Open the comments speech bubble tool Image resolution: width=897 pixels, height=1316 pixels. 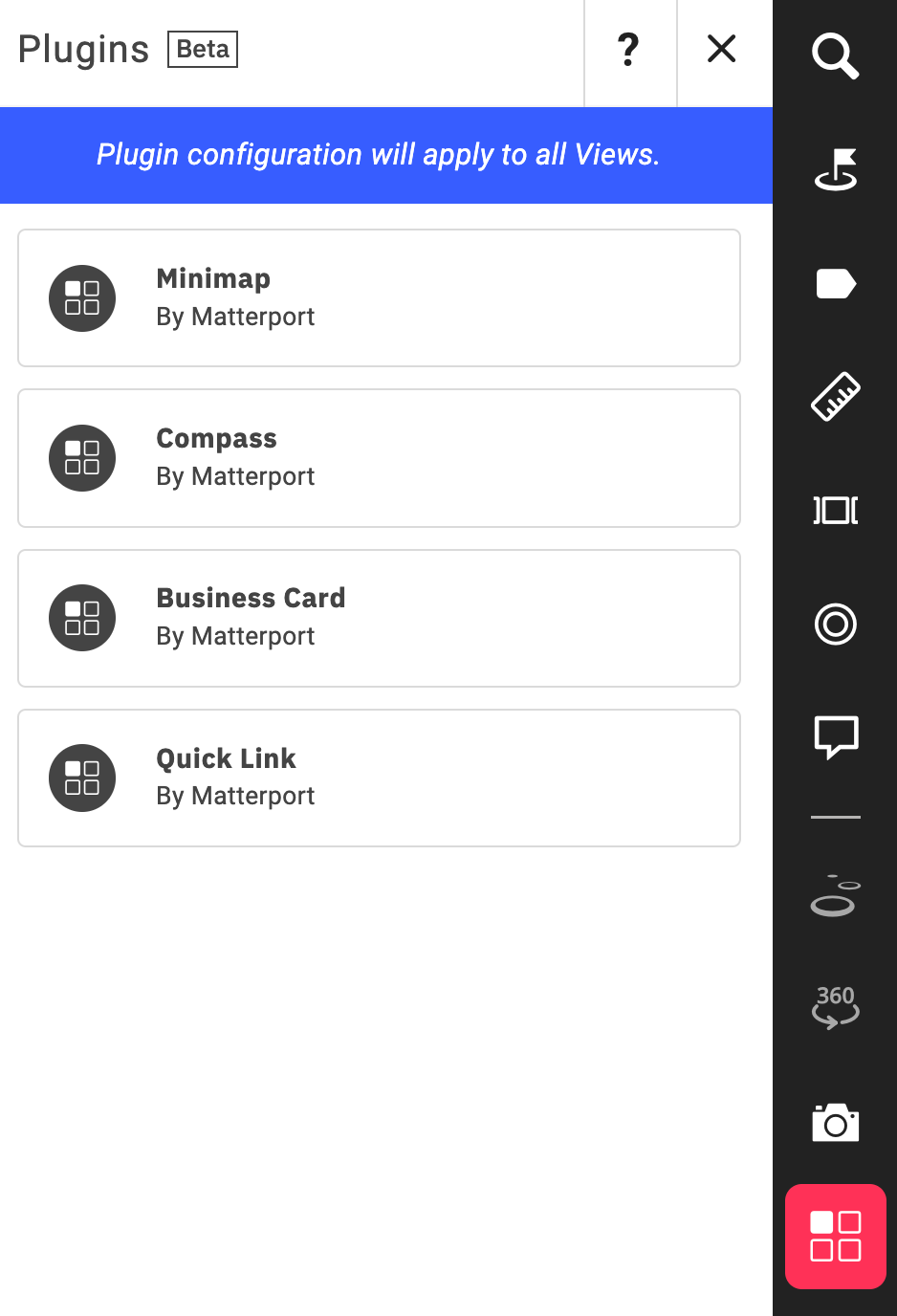(x=834, y=736)
